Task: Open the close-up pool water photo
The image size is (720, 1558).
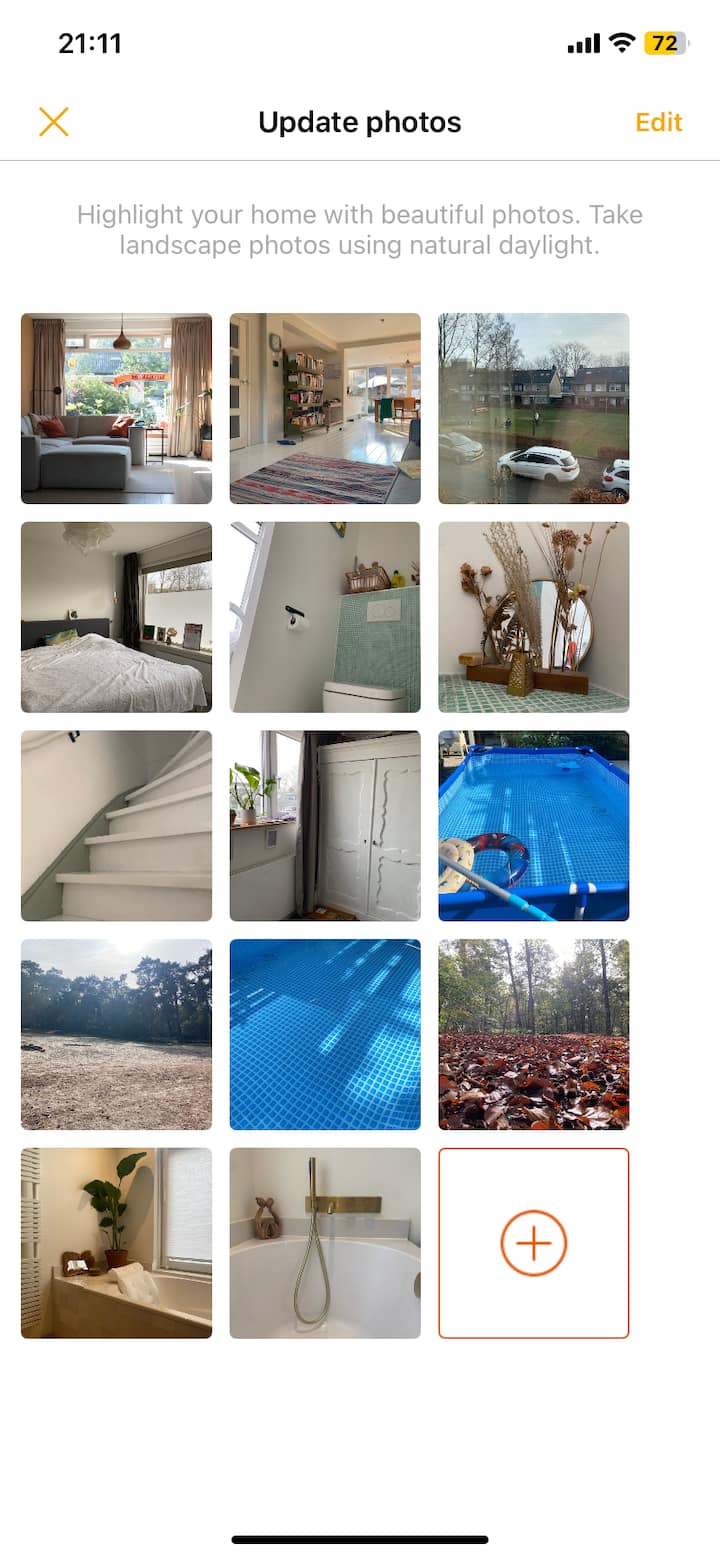Action: tap(325, 1034)
